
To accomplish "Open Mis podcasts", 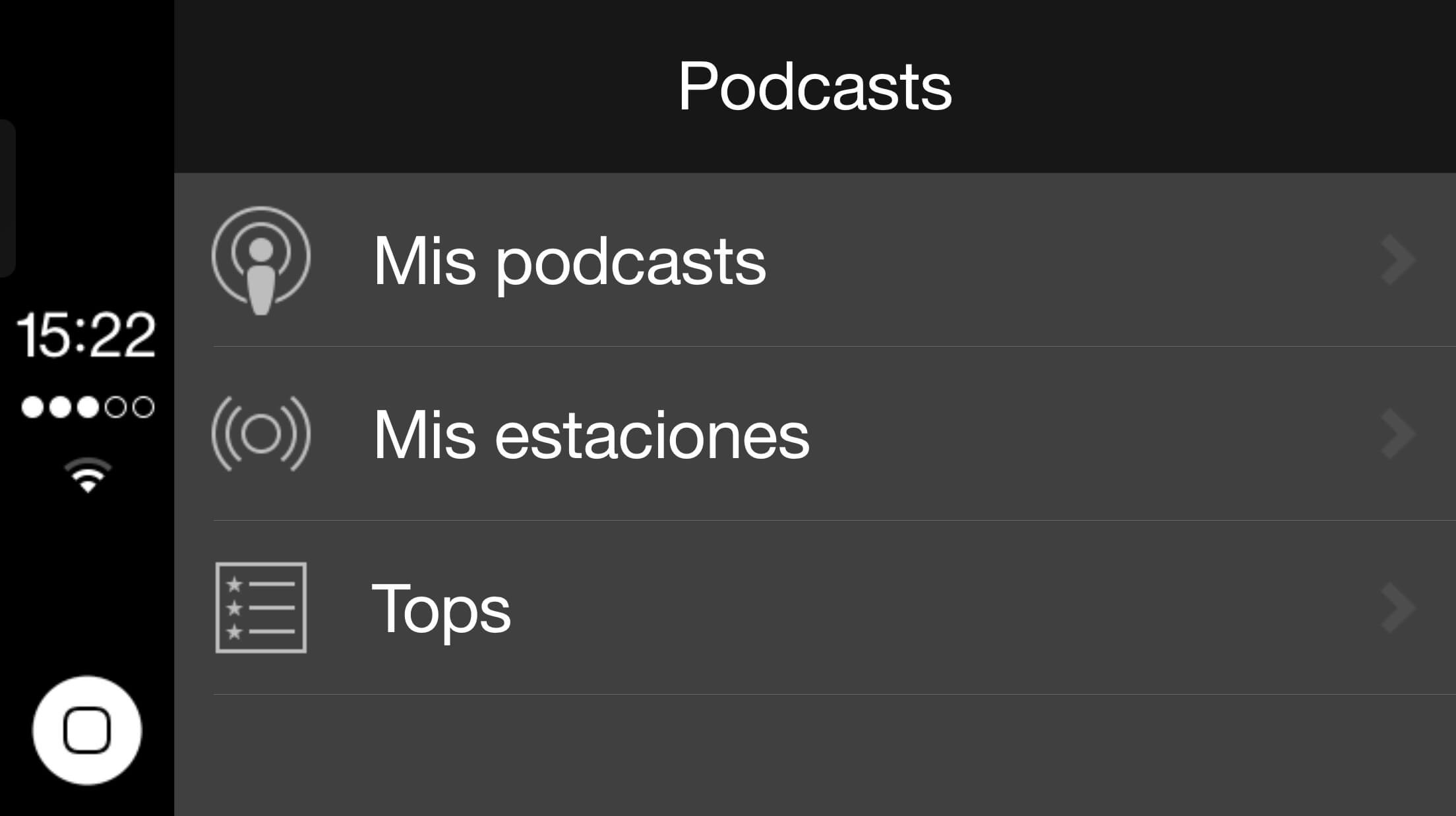I will tap(570, 261).
